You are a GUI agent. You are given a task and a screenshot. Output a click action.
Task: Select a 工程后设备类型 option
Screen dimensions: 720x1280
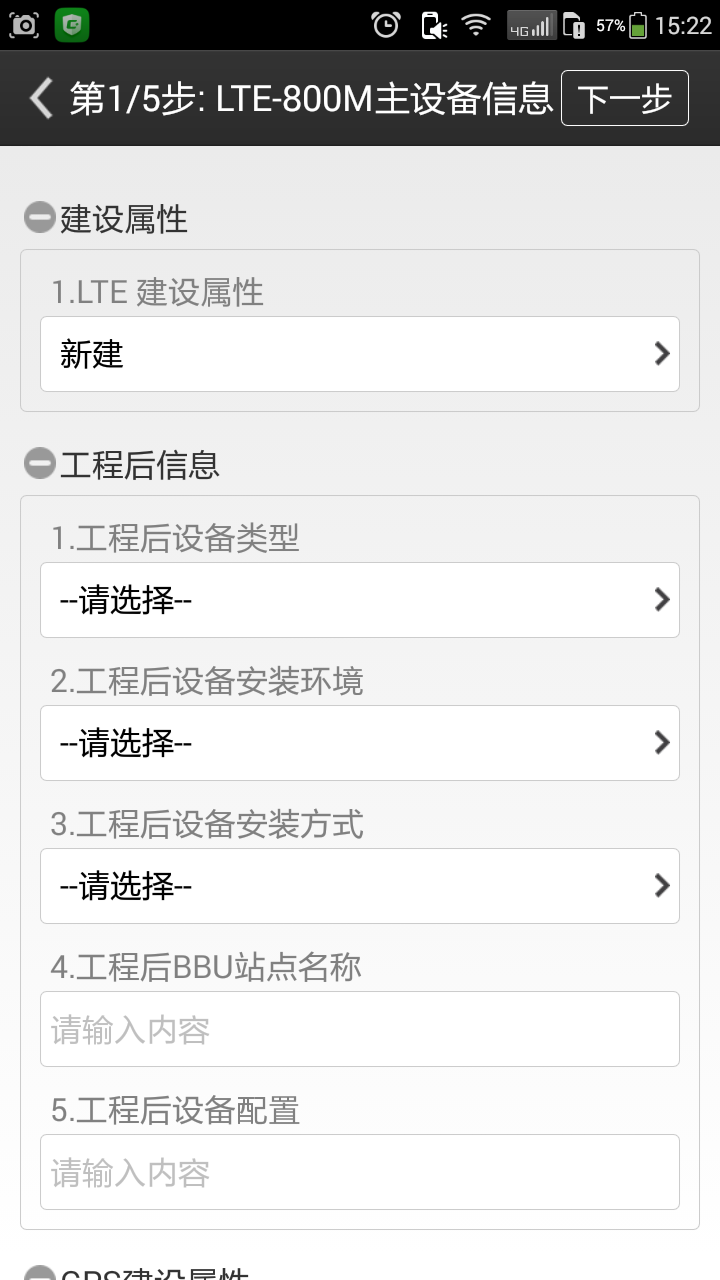pyautogui.click(x=360, y=600)
